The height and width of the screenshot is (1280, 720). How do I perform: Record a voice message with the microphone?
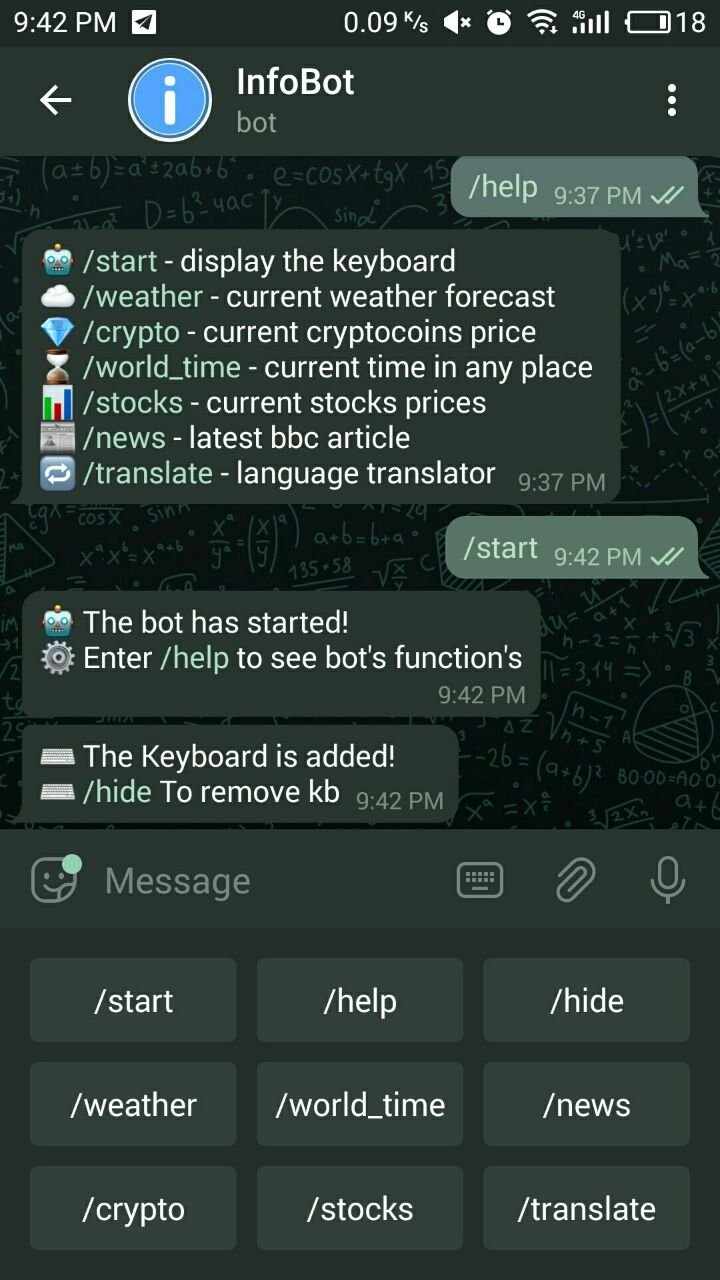pos(667,880)
